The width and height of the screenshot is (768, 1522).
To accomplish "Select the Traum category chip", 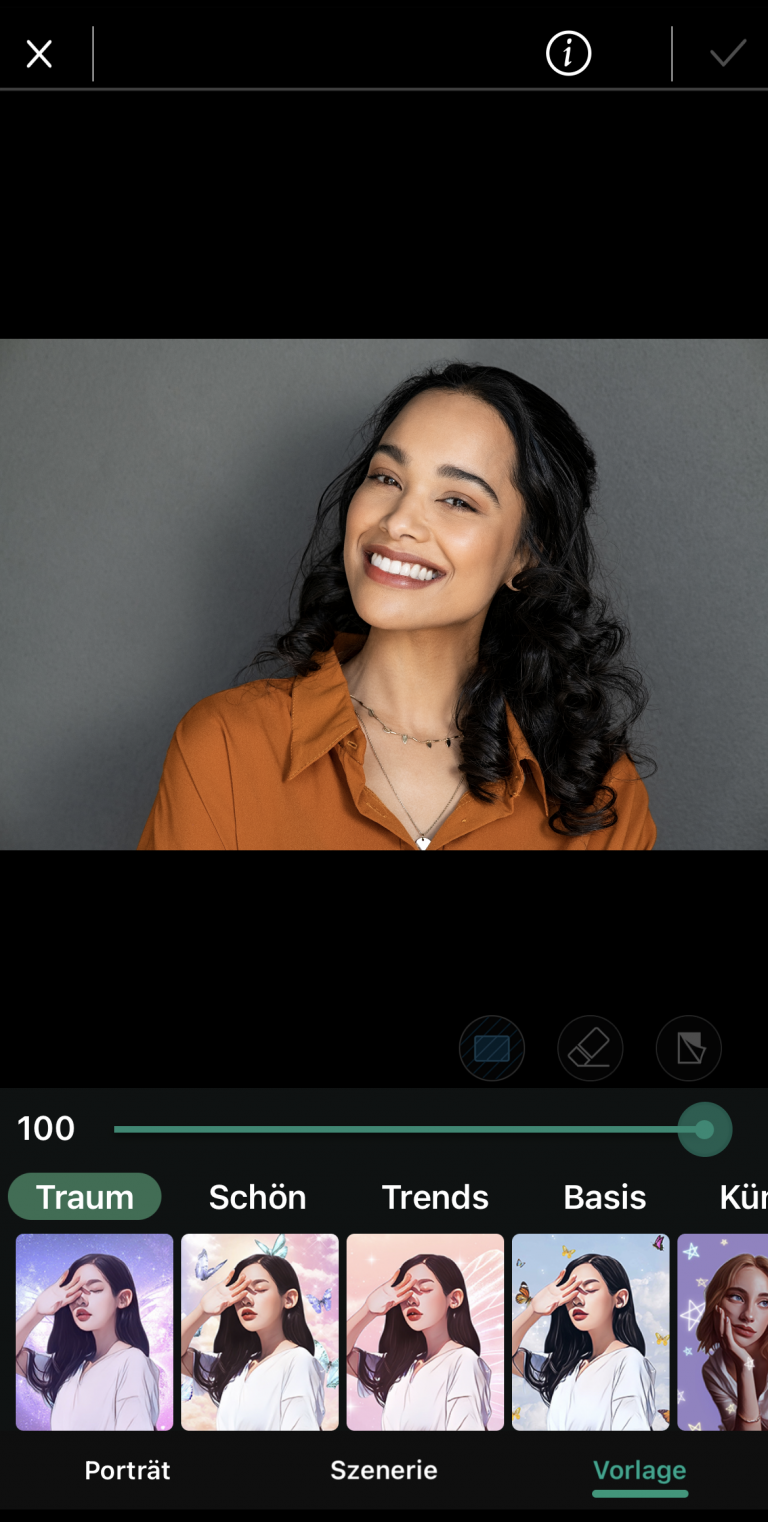I will 85,1197.
